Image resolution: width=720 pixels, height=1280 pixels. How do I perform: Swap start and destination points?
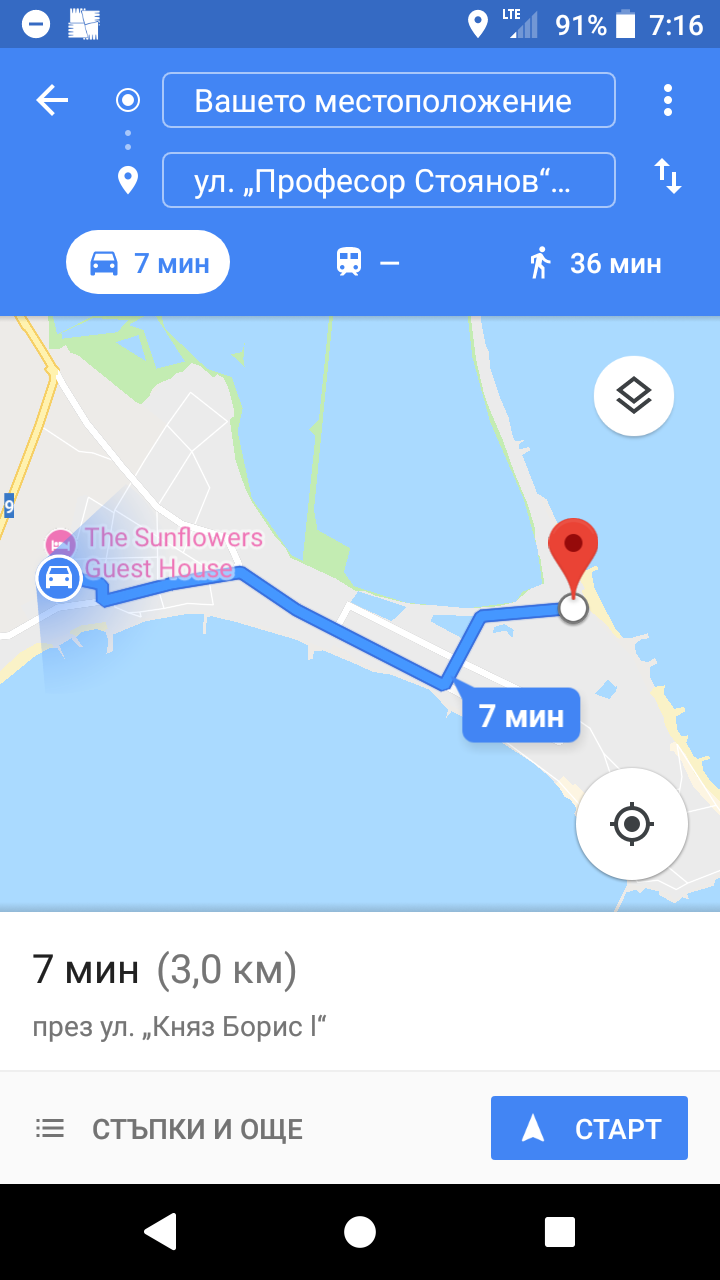(667, 177)
